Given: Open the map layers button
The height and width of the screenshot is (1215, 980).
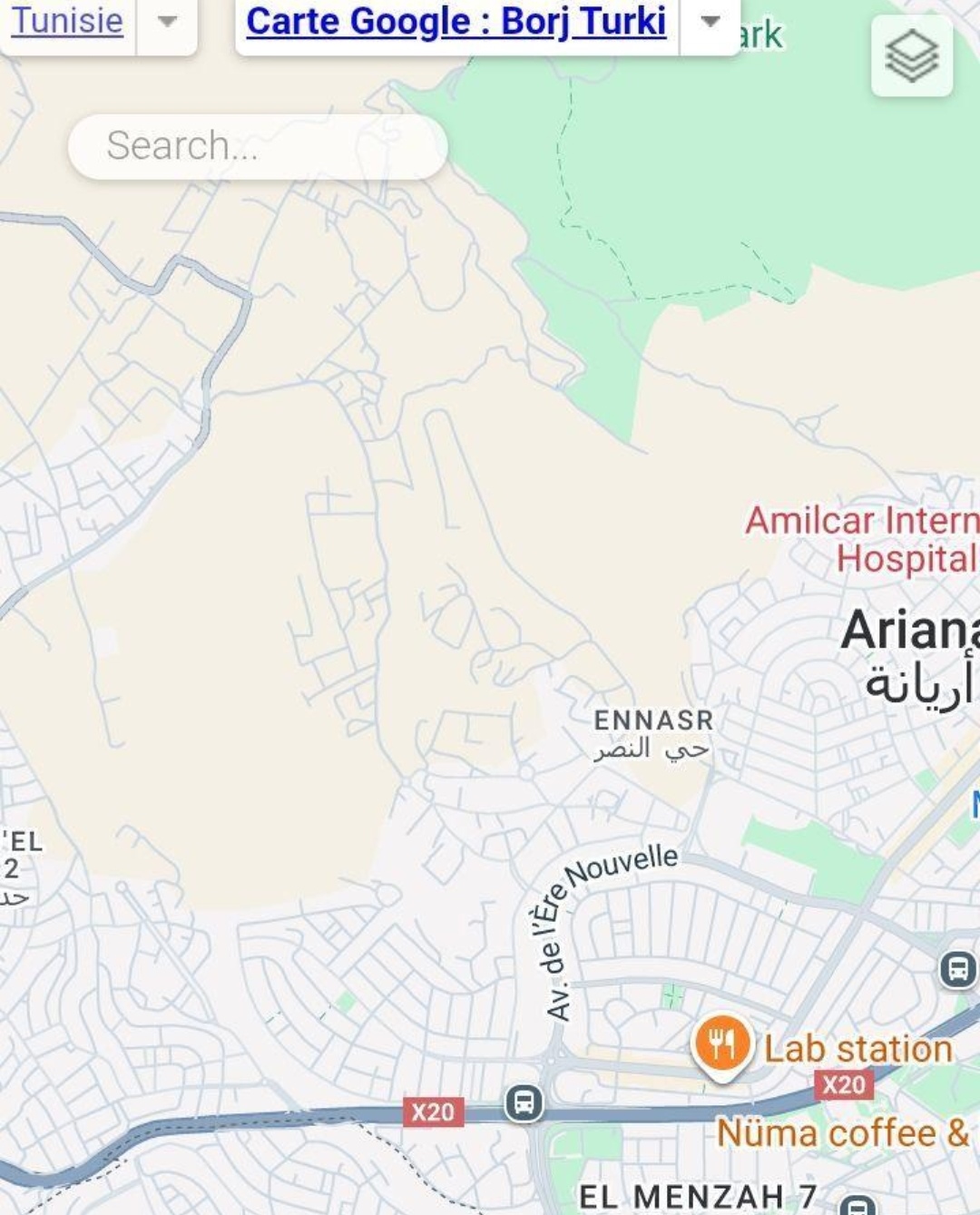Looking at the screenshot, I should pos(911,56).
